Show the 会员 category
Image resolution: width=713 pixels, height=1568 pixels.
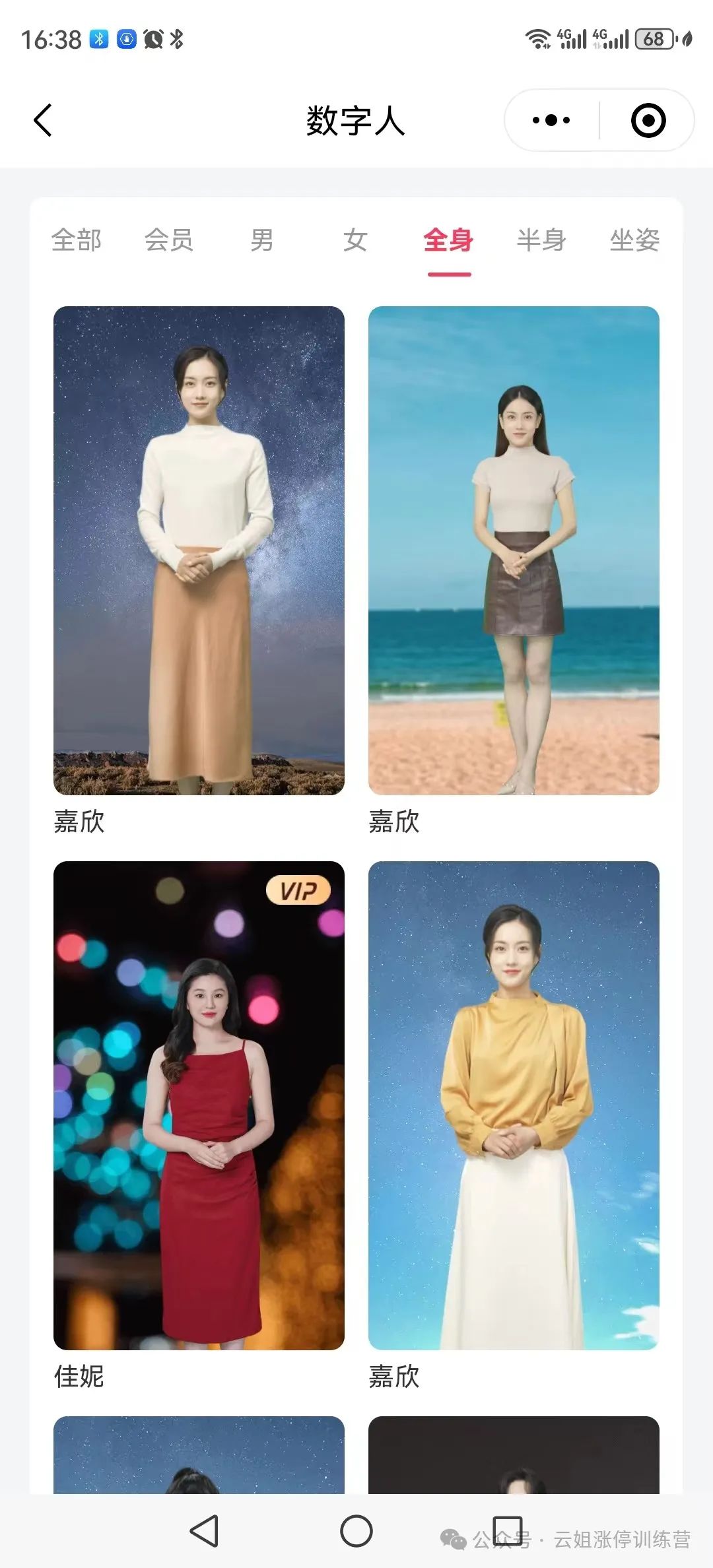click(x=169, y=240)
